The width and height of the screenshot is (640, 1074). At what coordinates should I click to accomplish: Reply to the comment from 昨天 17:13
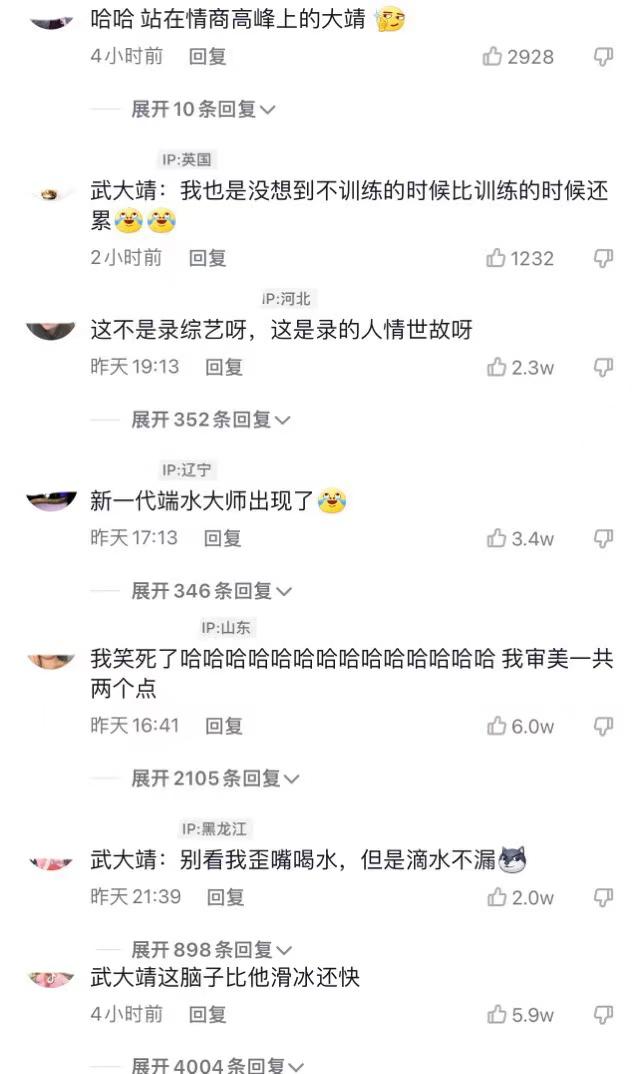click(x=223, y=538)
